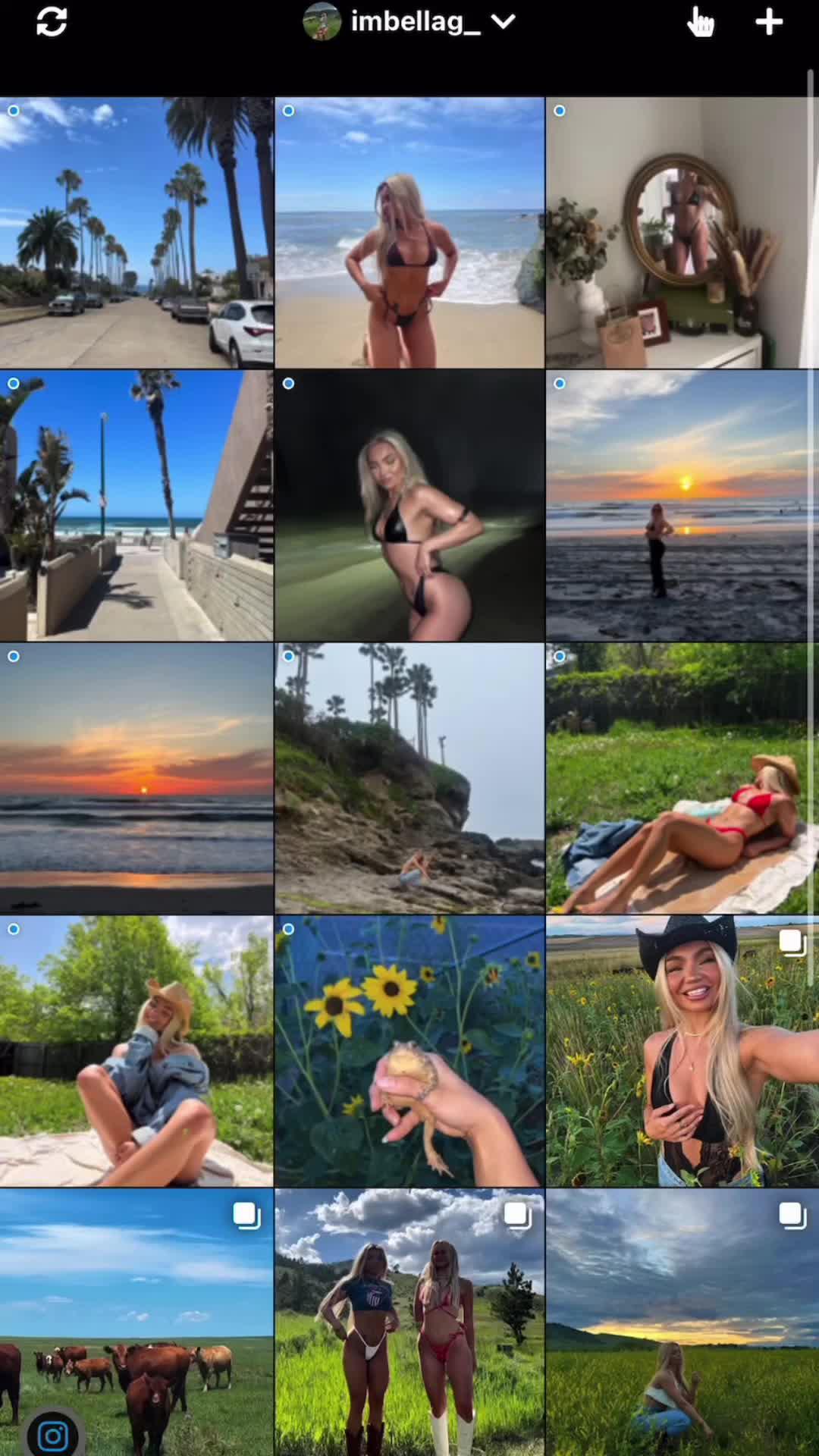Click the refresh icon at top left
The height and width of the screenshot is (1456, 819).
point(51,22)
